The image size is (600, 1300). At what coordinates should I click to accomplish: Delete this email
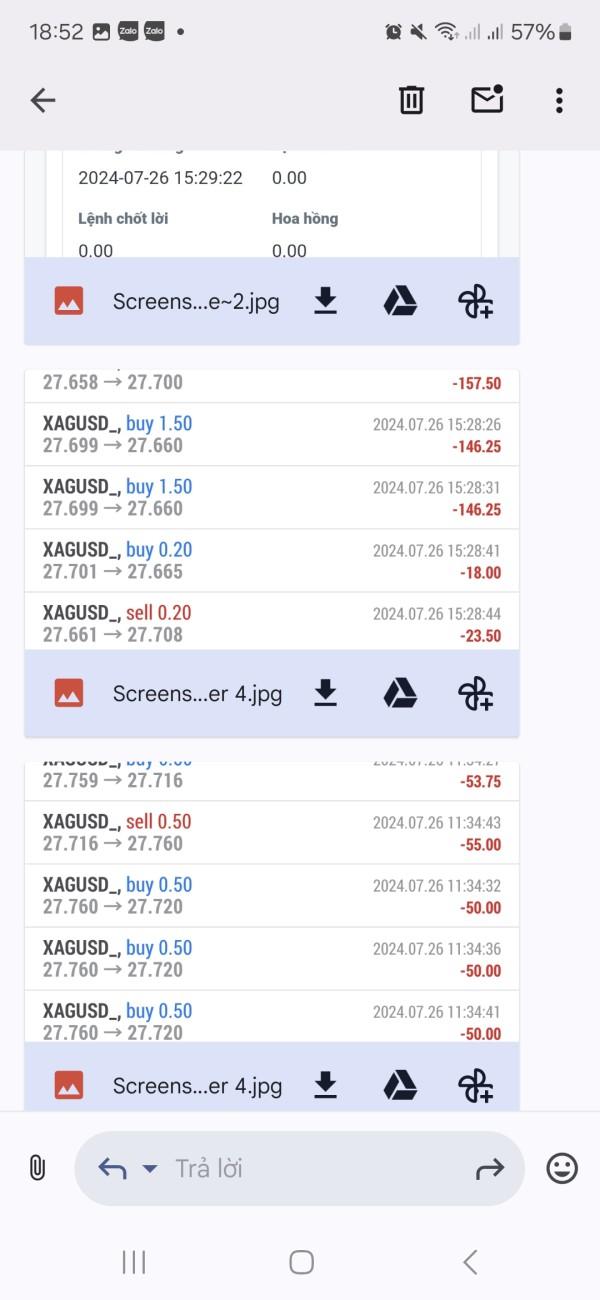pos(412,100)
